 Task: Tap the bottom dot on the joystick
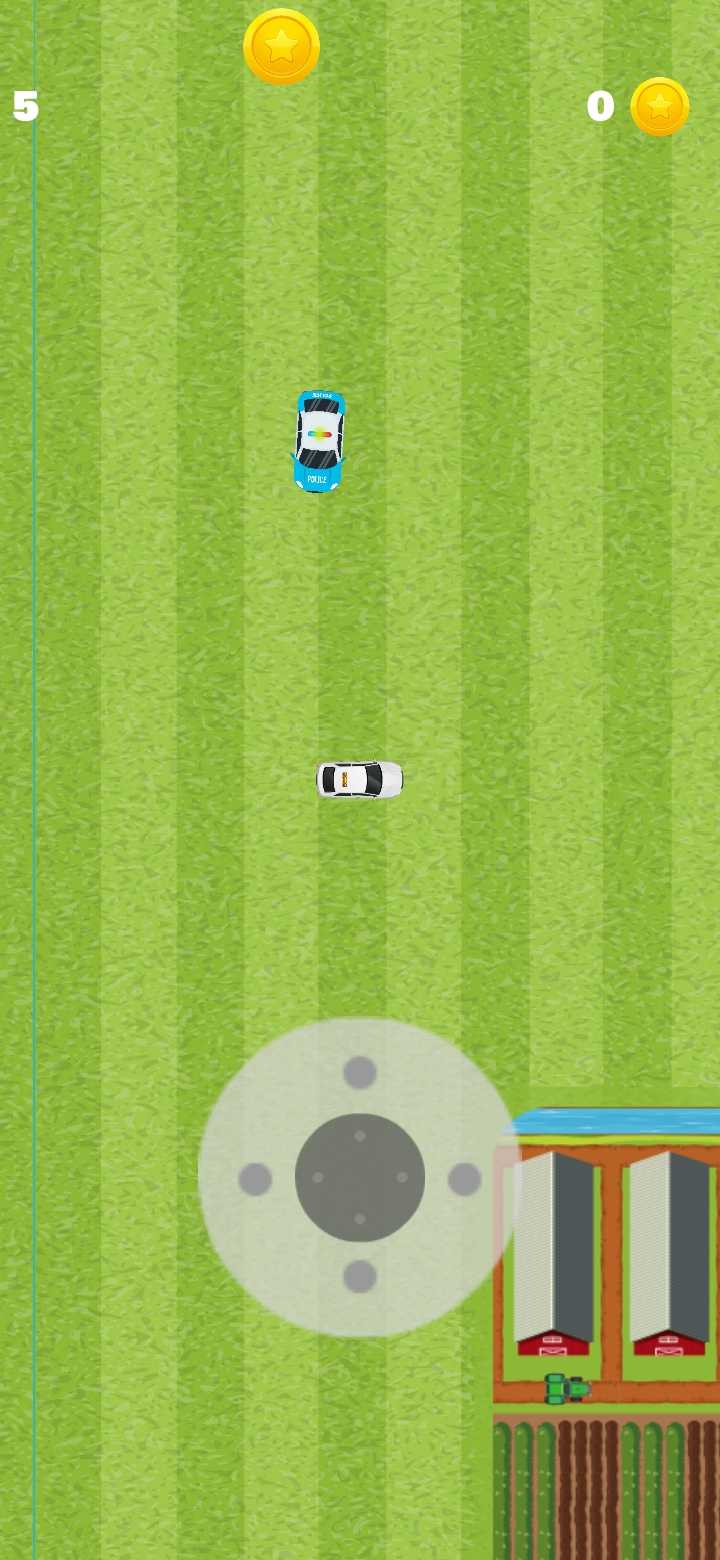click(x=360, y=1276)
